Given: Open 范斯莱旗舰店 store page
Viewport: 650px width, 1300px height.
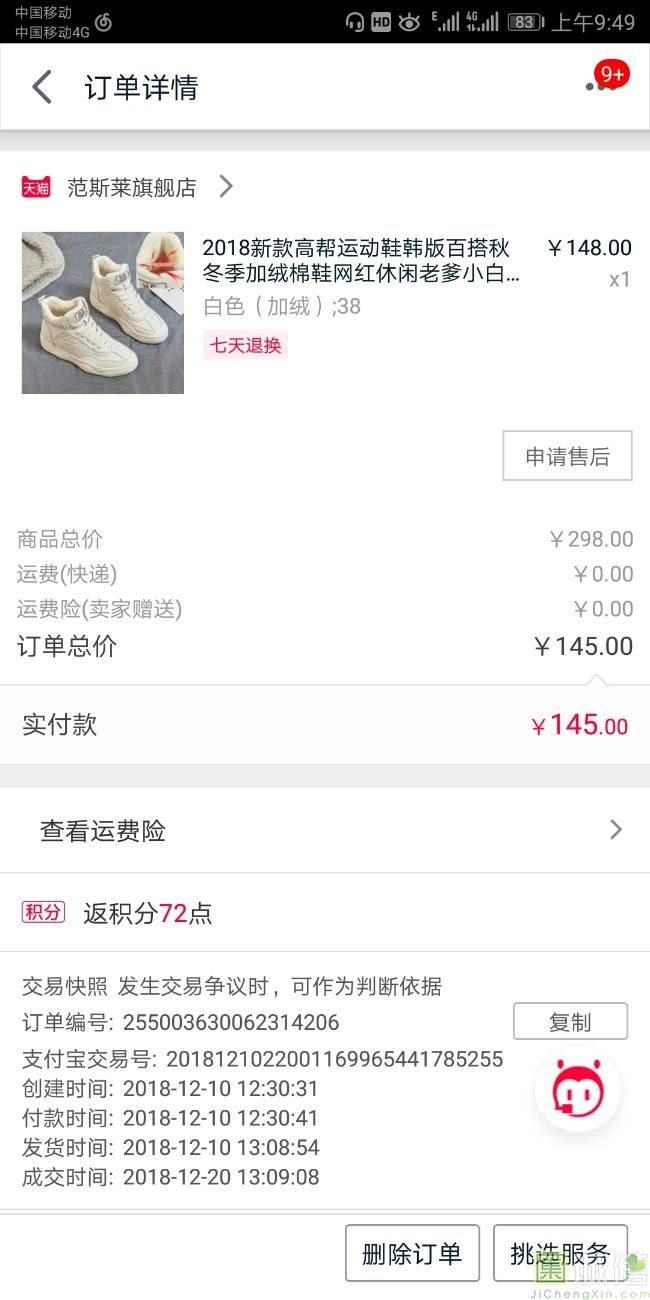Looking at the screenshot, I should click(131, 187).
